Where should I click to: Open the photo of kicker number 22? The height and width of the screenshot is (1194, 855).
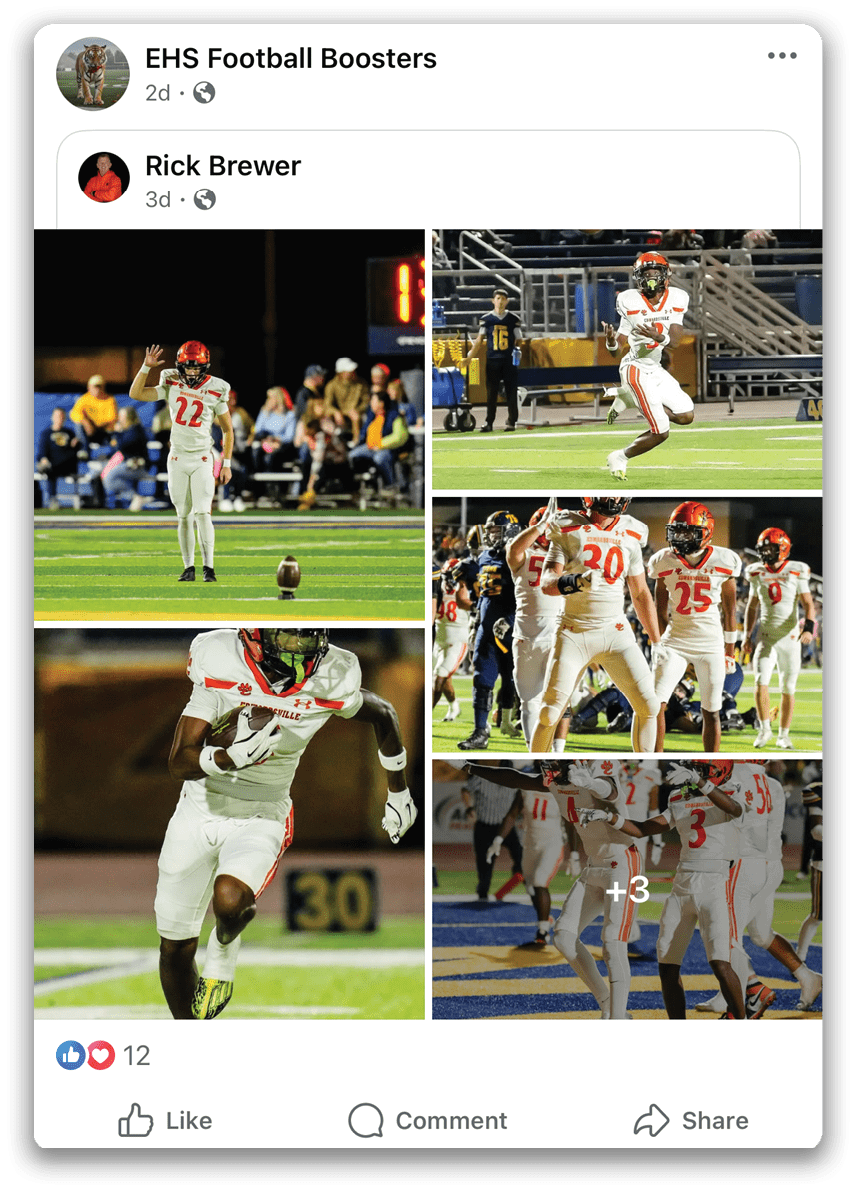(229, 425)
